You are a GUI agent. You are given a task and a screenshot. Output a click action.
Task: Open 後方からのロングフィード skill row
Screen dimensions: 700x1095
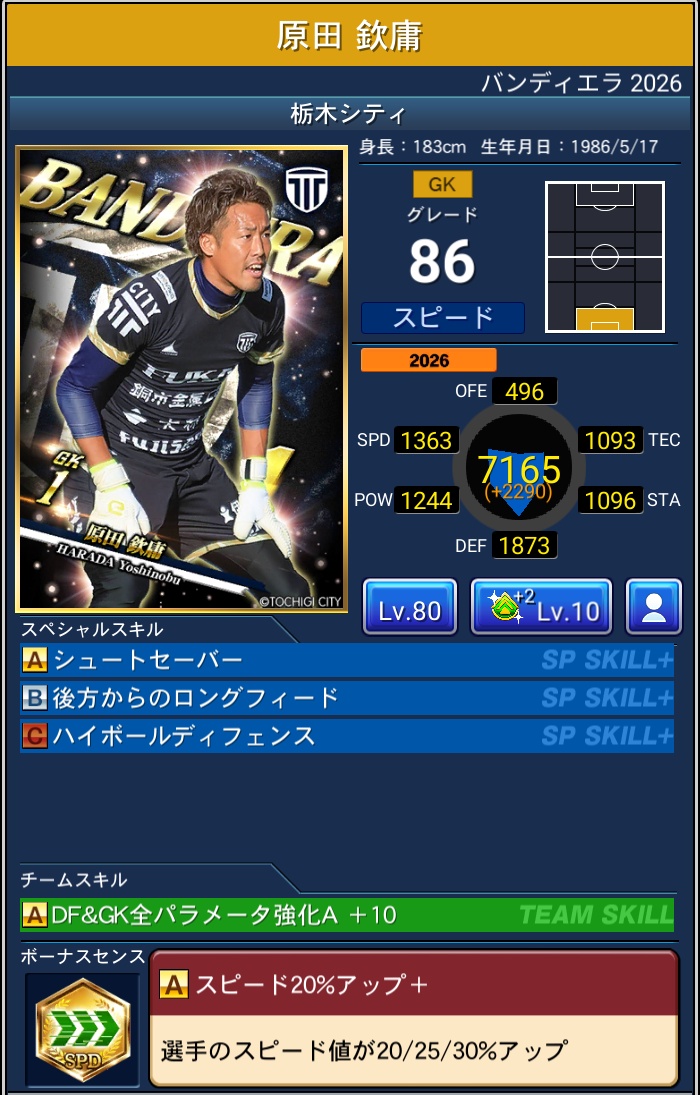point(346,698)
